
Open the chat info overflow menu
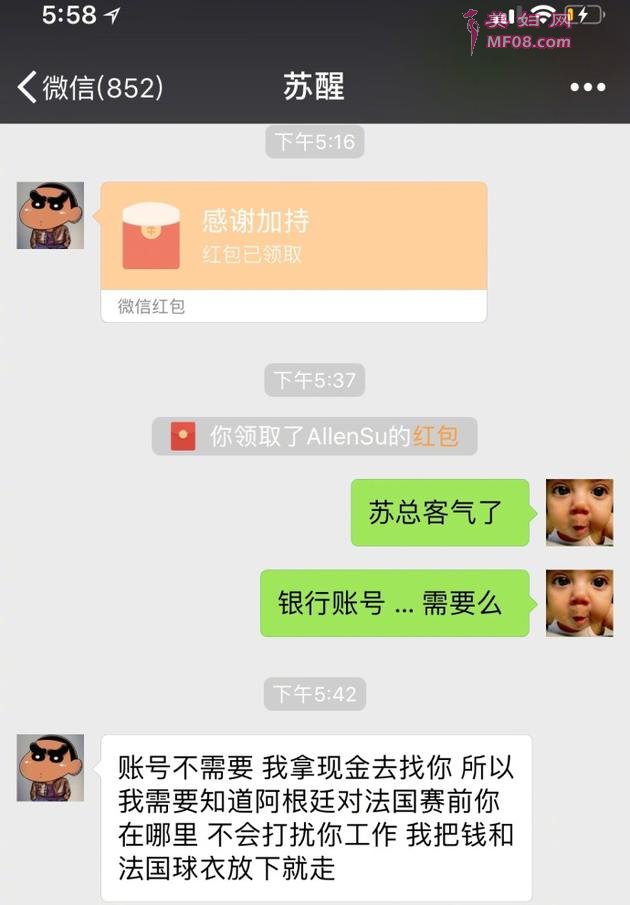[x=587, y=87]
